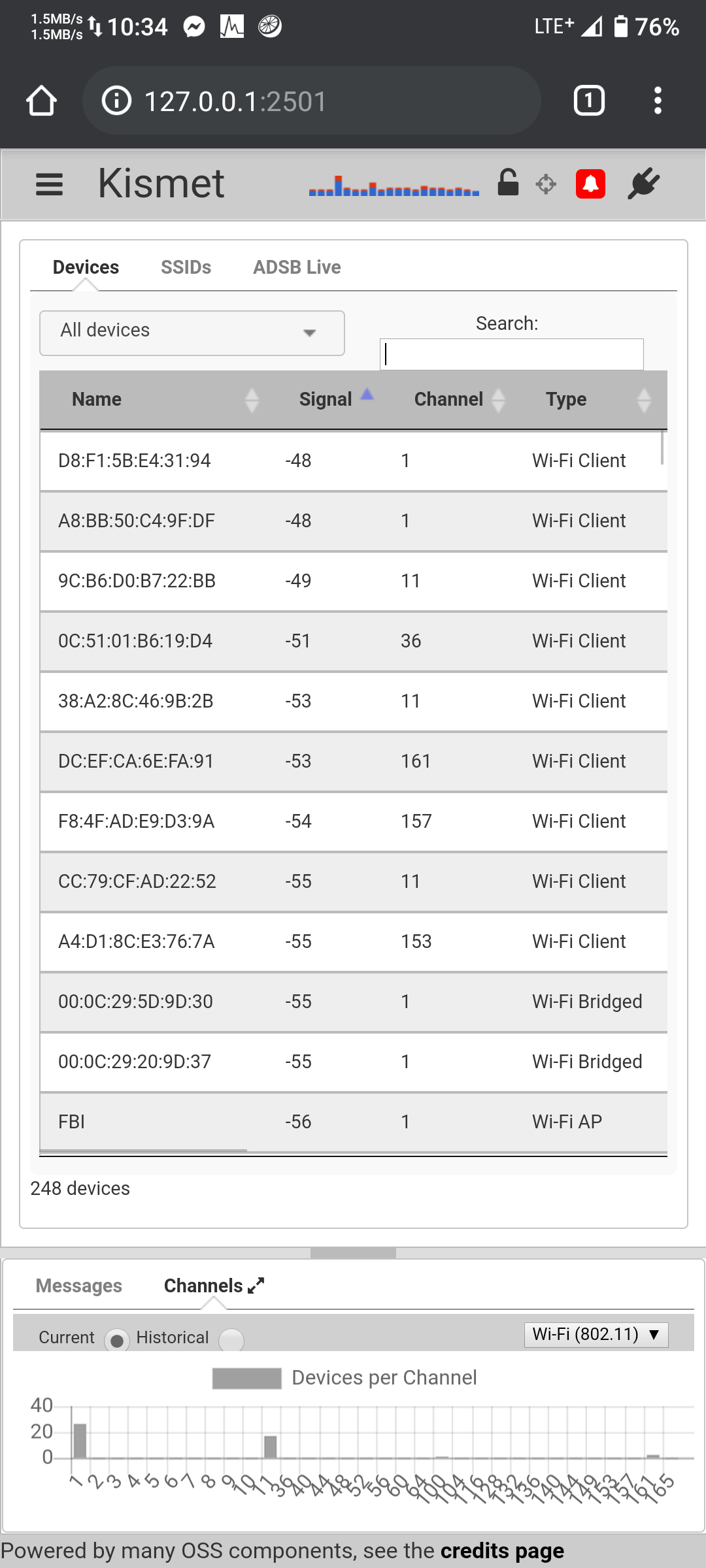The height and width of the screenshot is (1568, 706).
Task: Click inside the Search input field
Action: coord(512,353)
